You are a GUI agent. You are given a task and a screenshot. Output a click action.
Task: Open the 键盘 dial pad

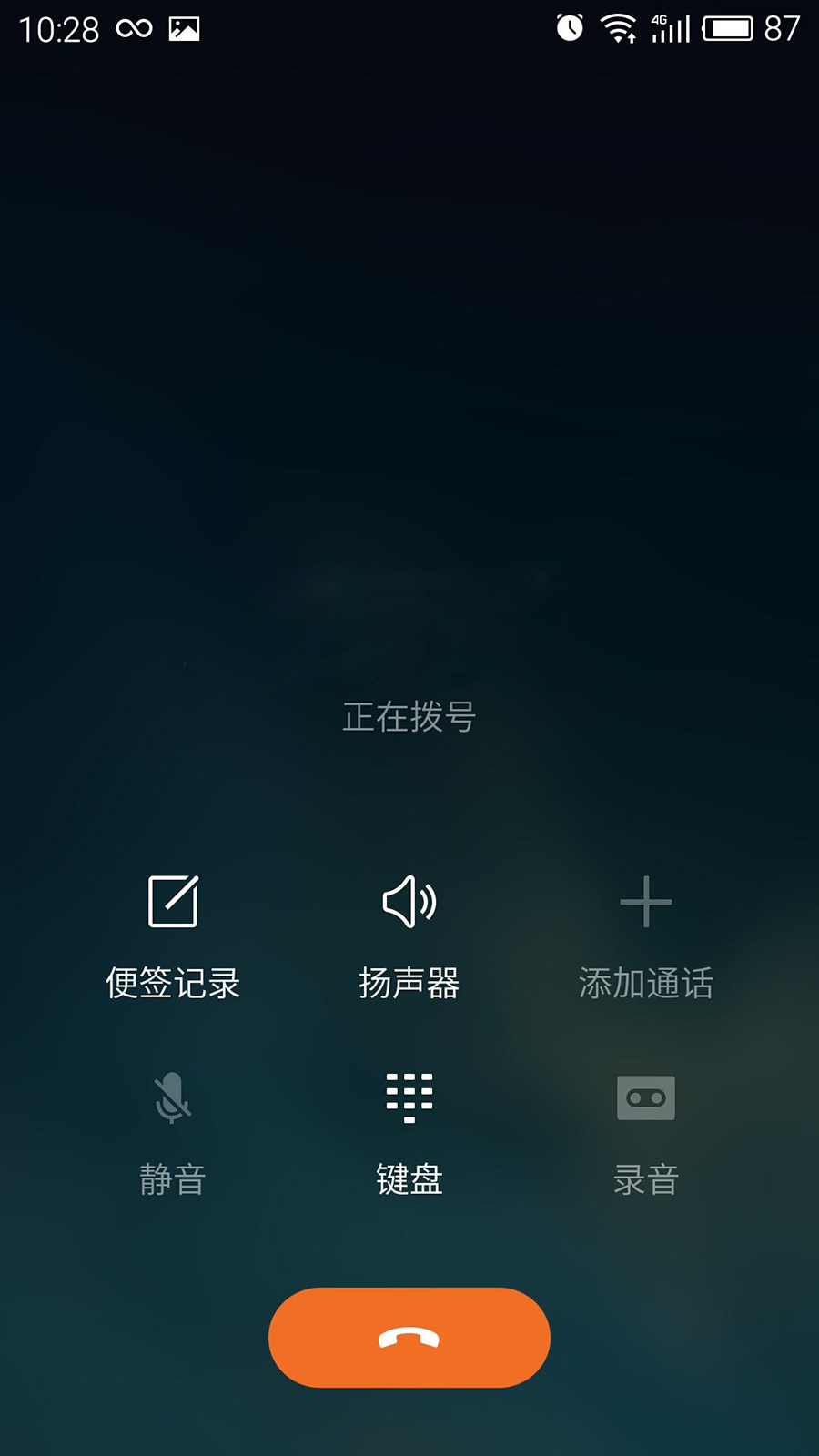click(x=409, y=1135)
